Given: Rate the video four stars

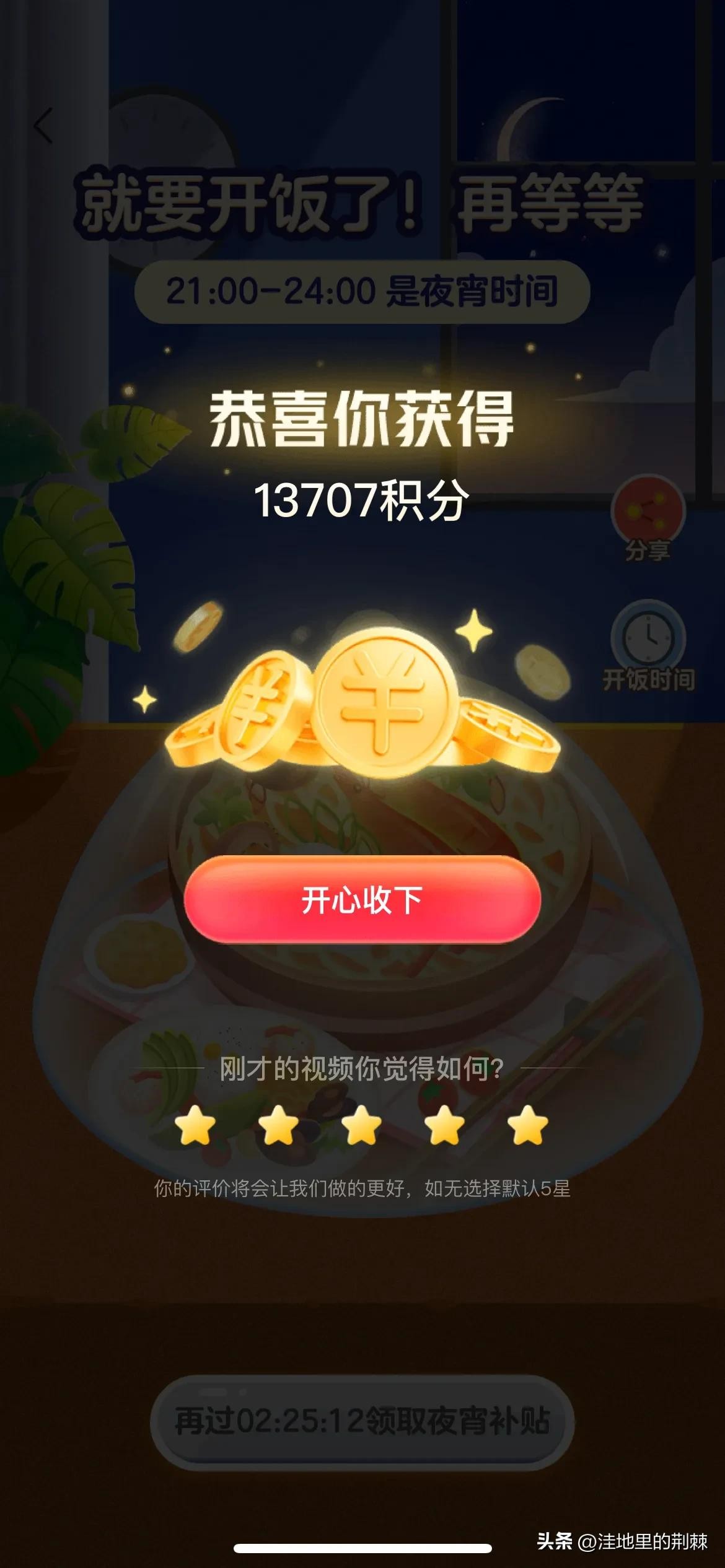Looking at the screenshot, I should click(x=444, y=1125).
